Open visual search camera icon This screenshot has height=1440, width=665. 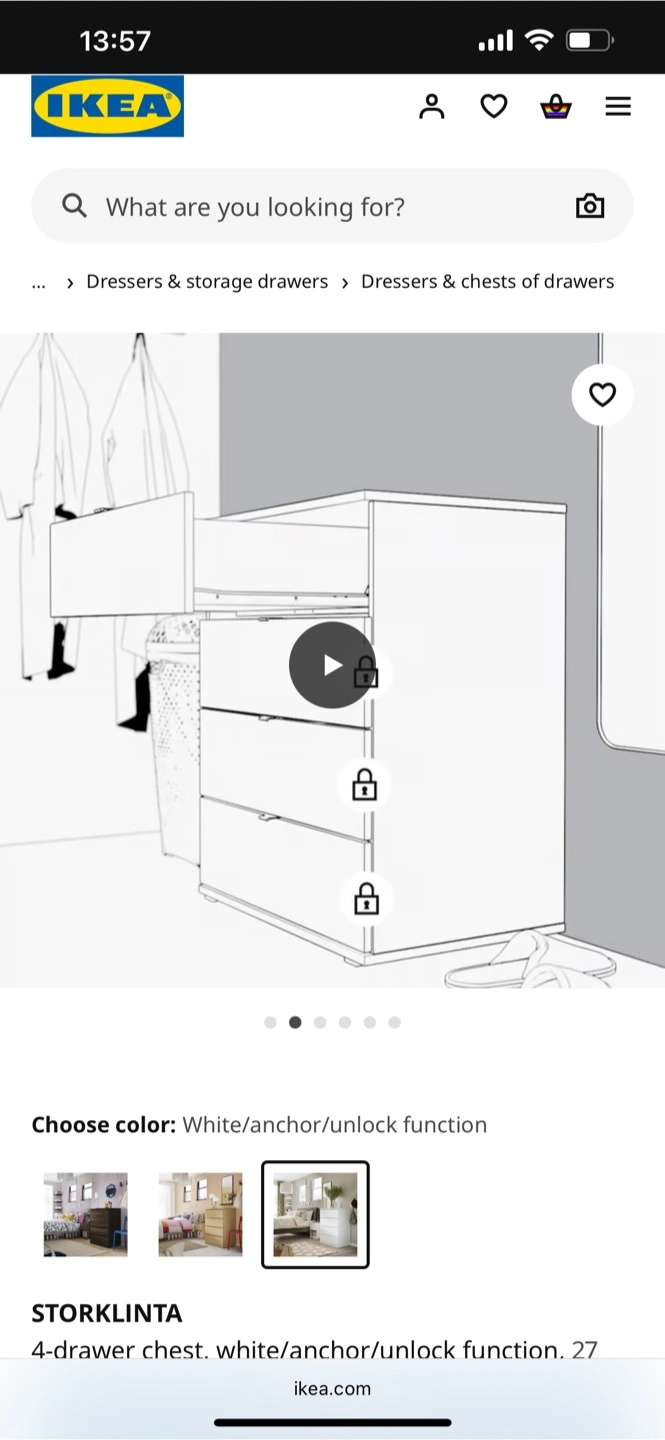click(590, 206)
